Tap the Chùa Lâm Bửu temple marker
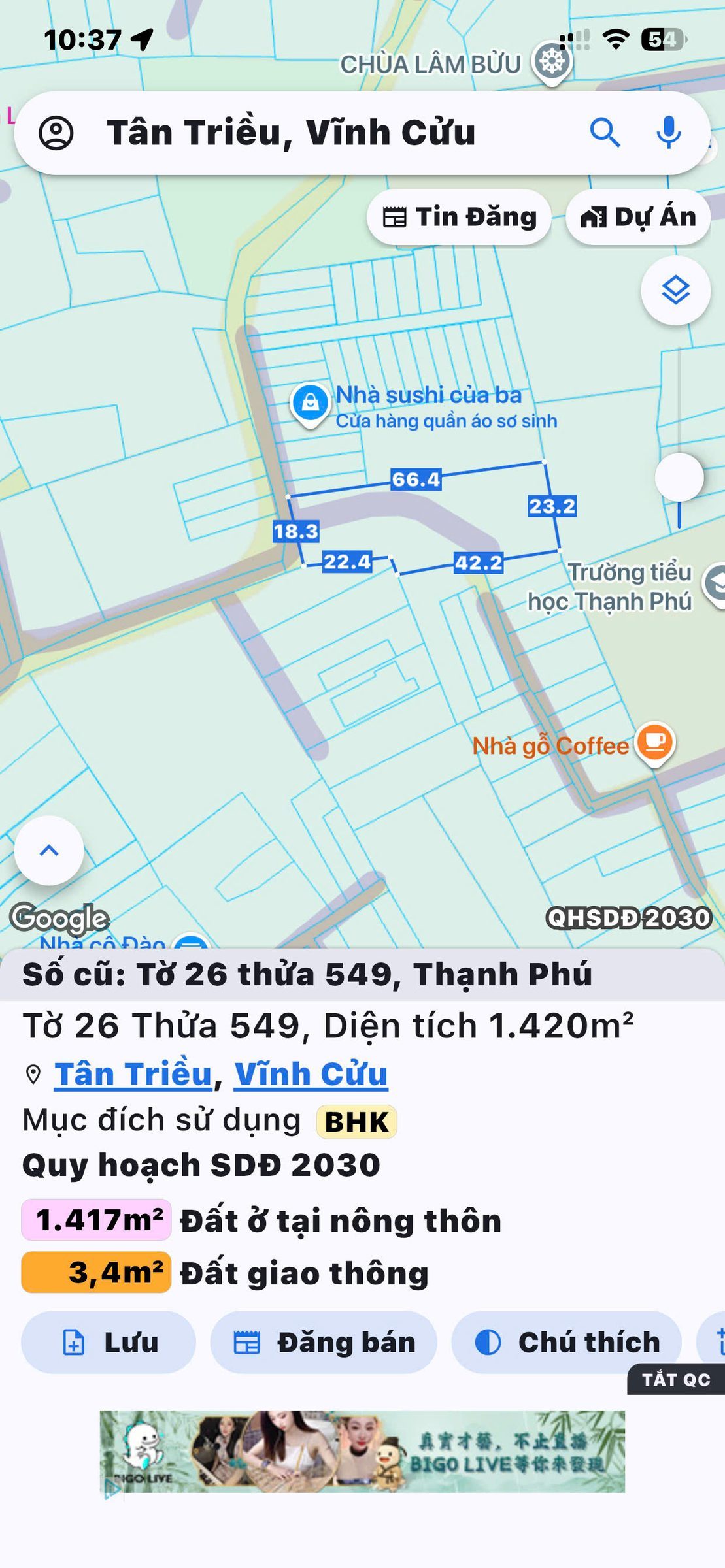The height and width of the screenshot is (1568, 725). coord(552,63)
